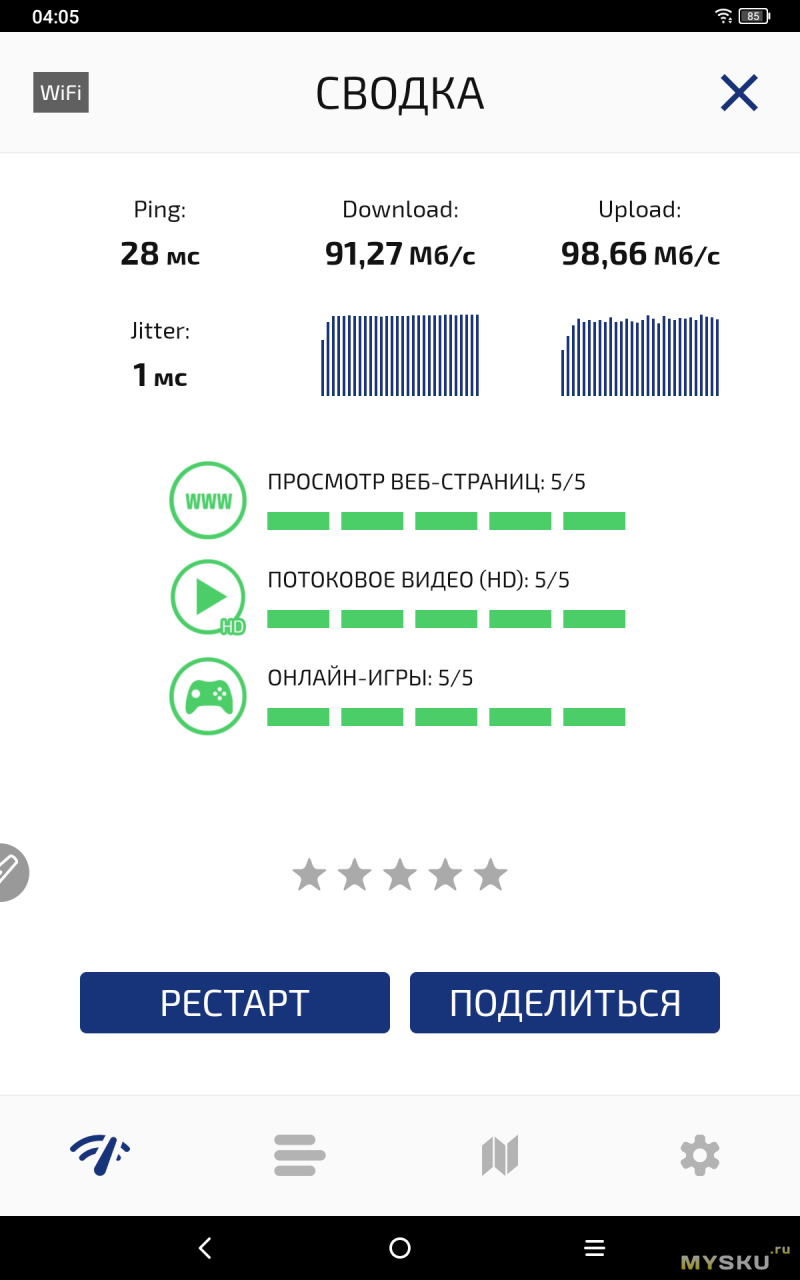Switch to the speed test tab
The width and height of the screenshot is (800, 1280).
100,1155
